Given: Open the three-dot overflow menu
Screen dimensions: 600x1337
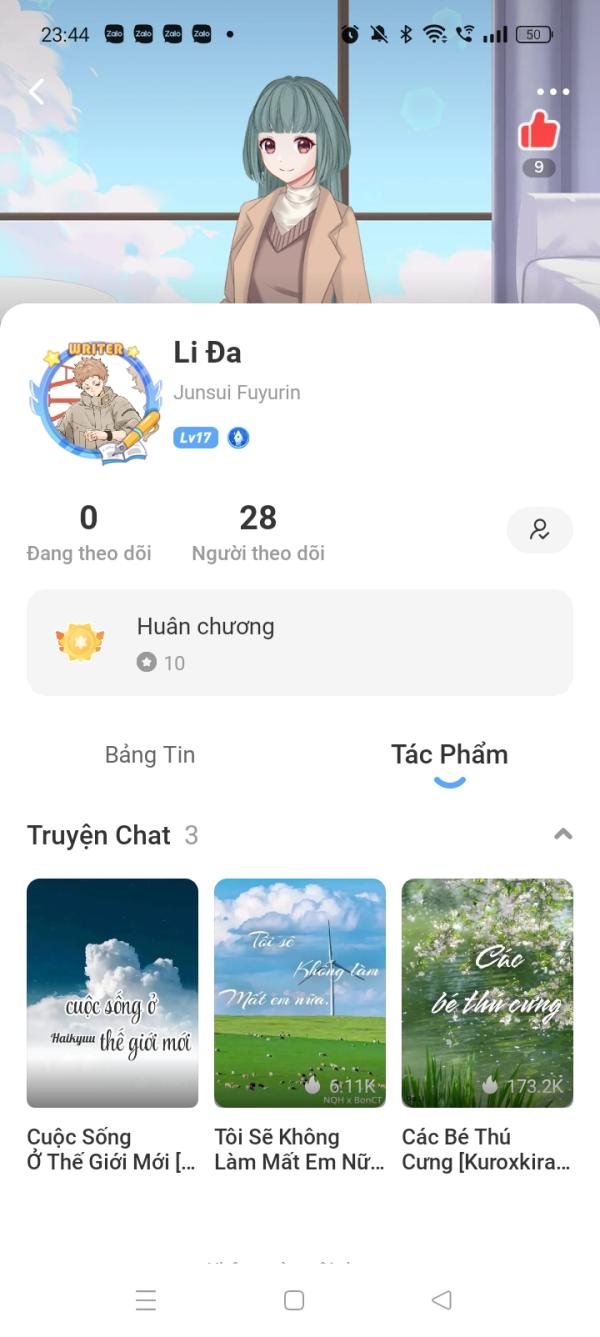Looking at the screenshot, I should 552,92.
